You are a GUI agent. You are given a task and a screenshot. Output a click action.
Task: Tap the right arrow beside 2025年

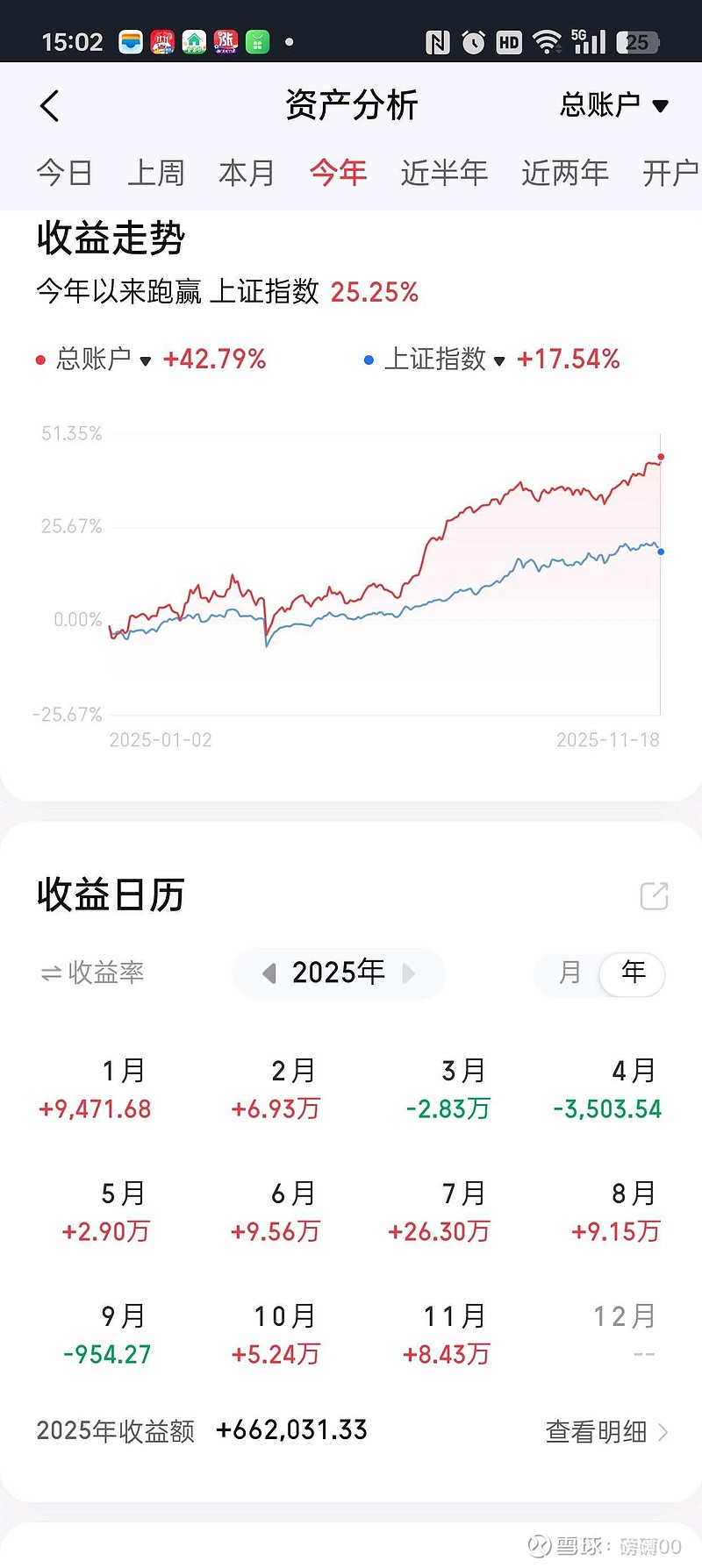tap(408, 973)
